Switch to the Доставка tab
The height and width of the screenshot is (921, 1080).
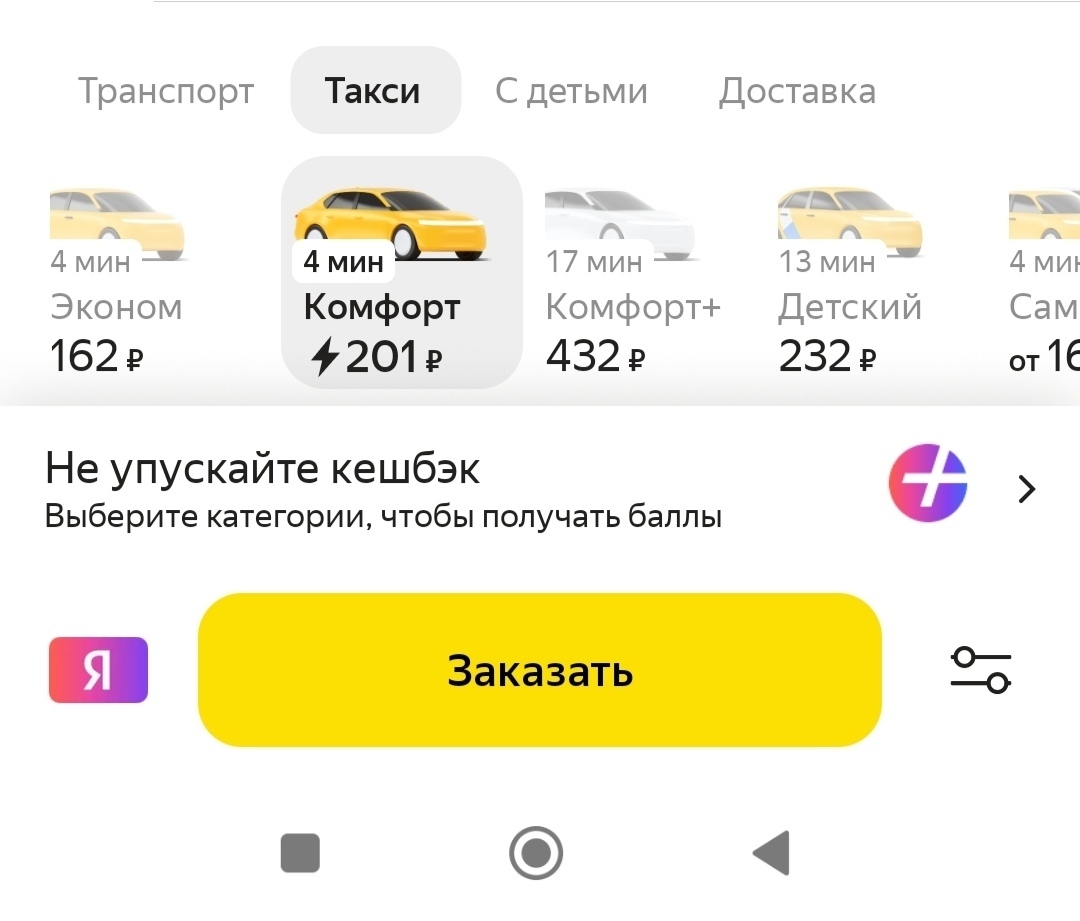797,92
